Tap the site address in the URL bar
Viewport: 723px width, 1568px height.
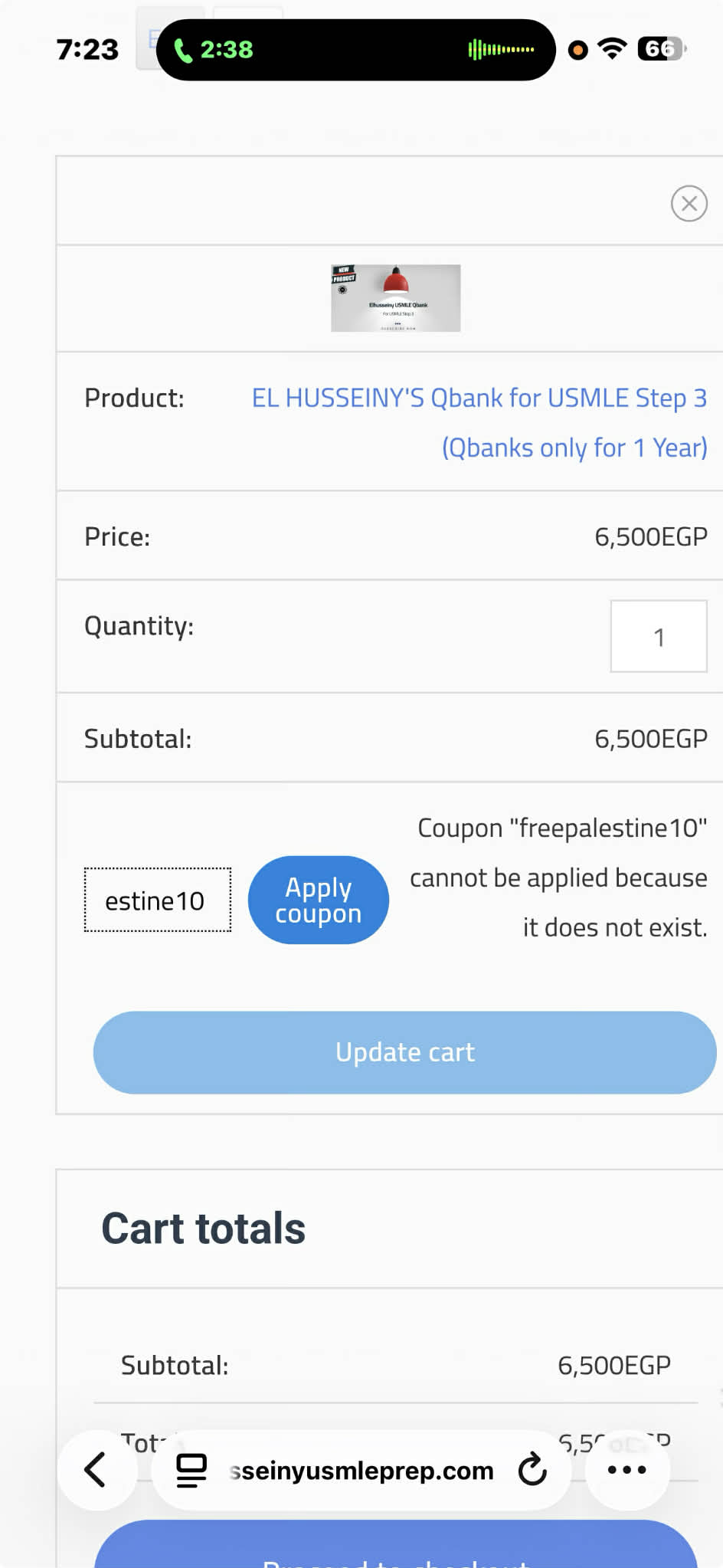pos(361,1470)
